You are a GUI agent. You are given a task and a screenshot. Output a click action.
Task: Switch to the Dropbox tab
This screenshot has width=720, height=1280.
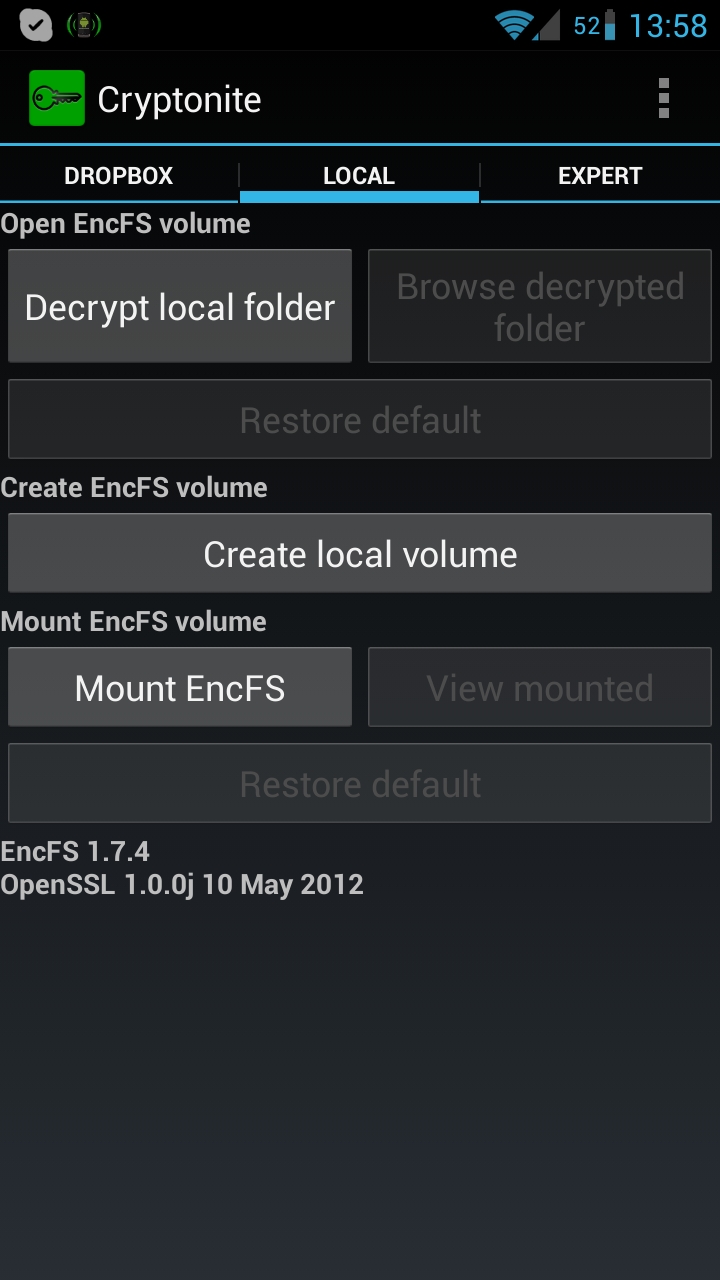(119, 175)
